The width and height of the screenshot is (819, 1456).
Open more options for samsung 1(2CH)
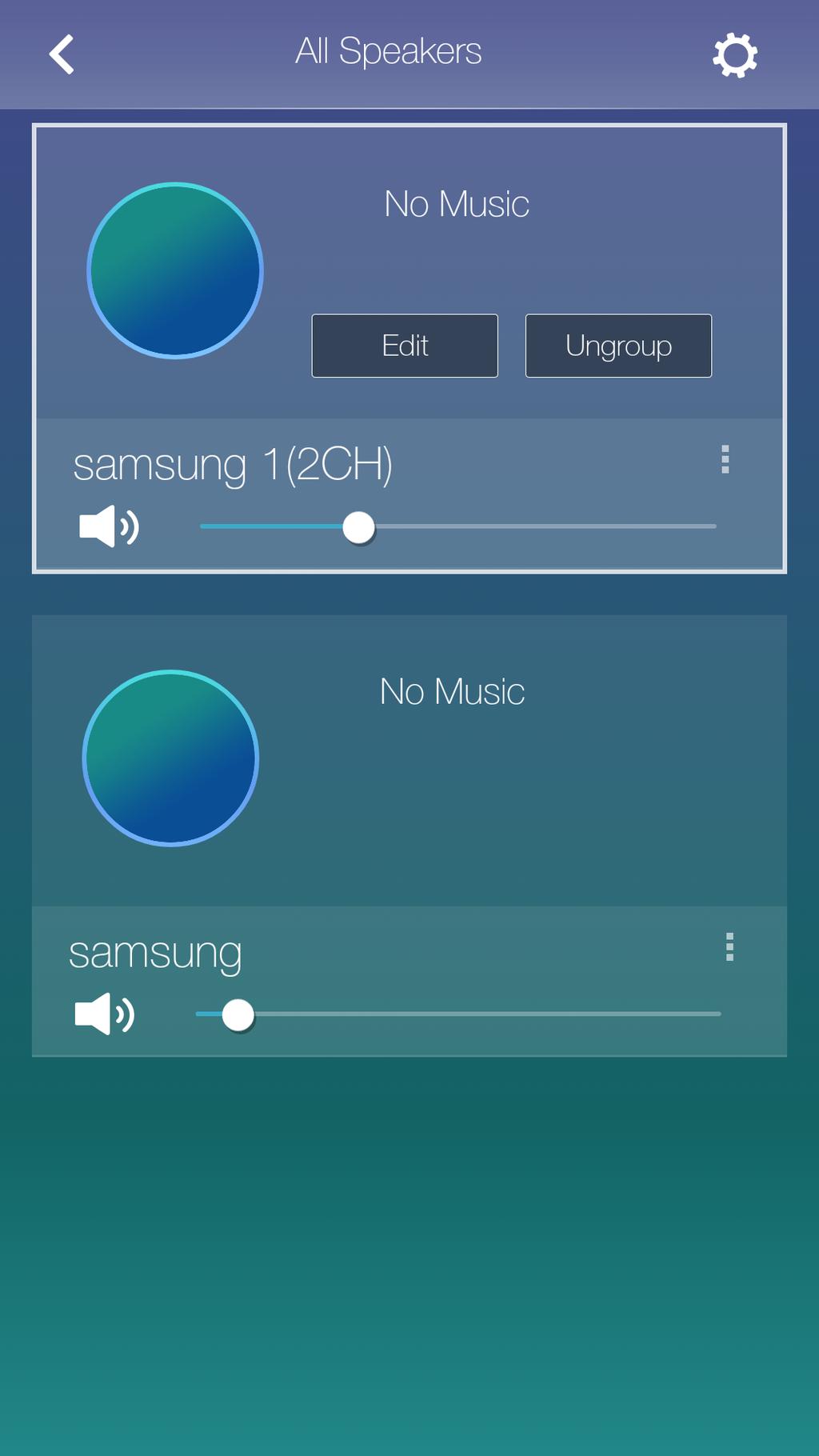[x=725, y=459]
